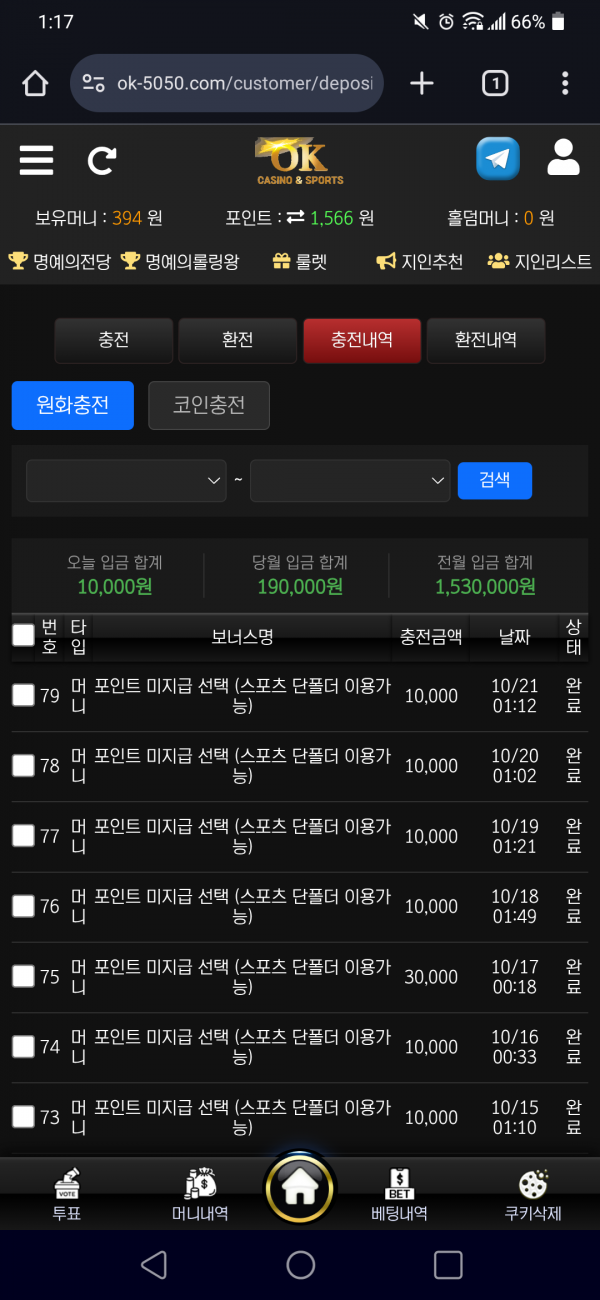Open the 룰렛 link
The height and width of the screenshot is (1300, 600).
(x=300, y=262)
